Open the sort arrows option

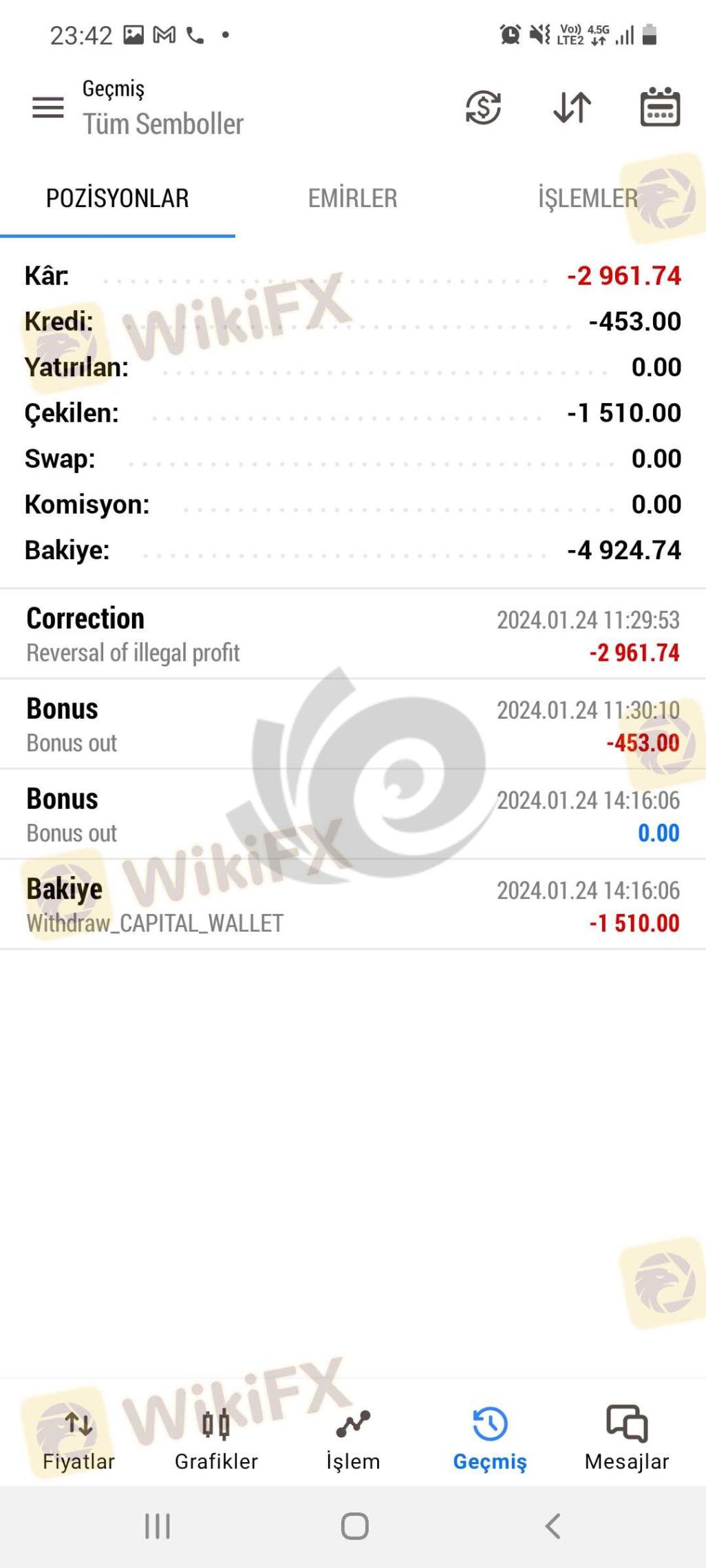point(572,107)
